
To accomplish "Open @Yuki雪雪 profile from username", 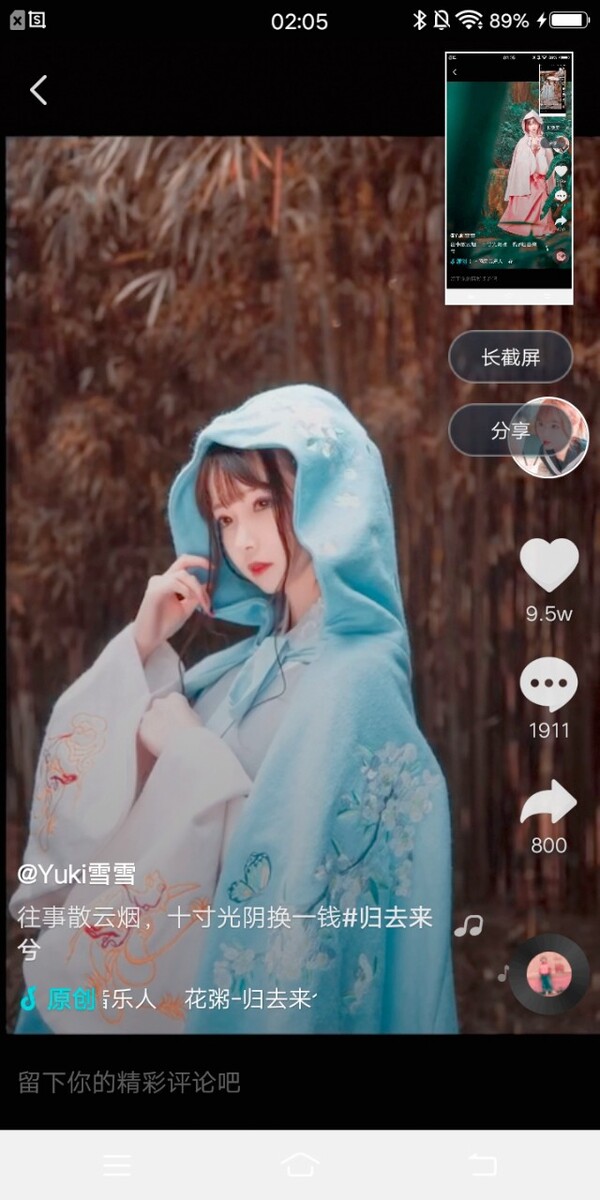I will (77, 873).
